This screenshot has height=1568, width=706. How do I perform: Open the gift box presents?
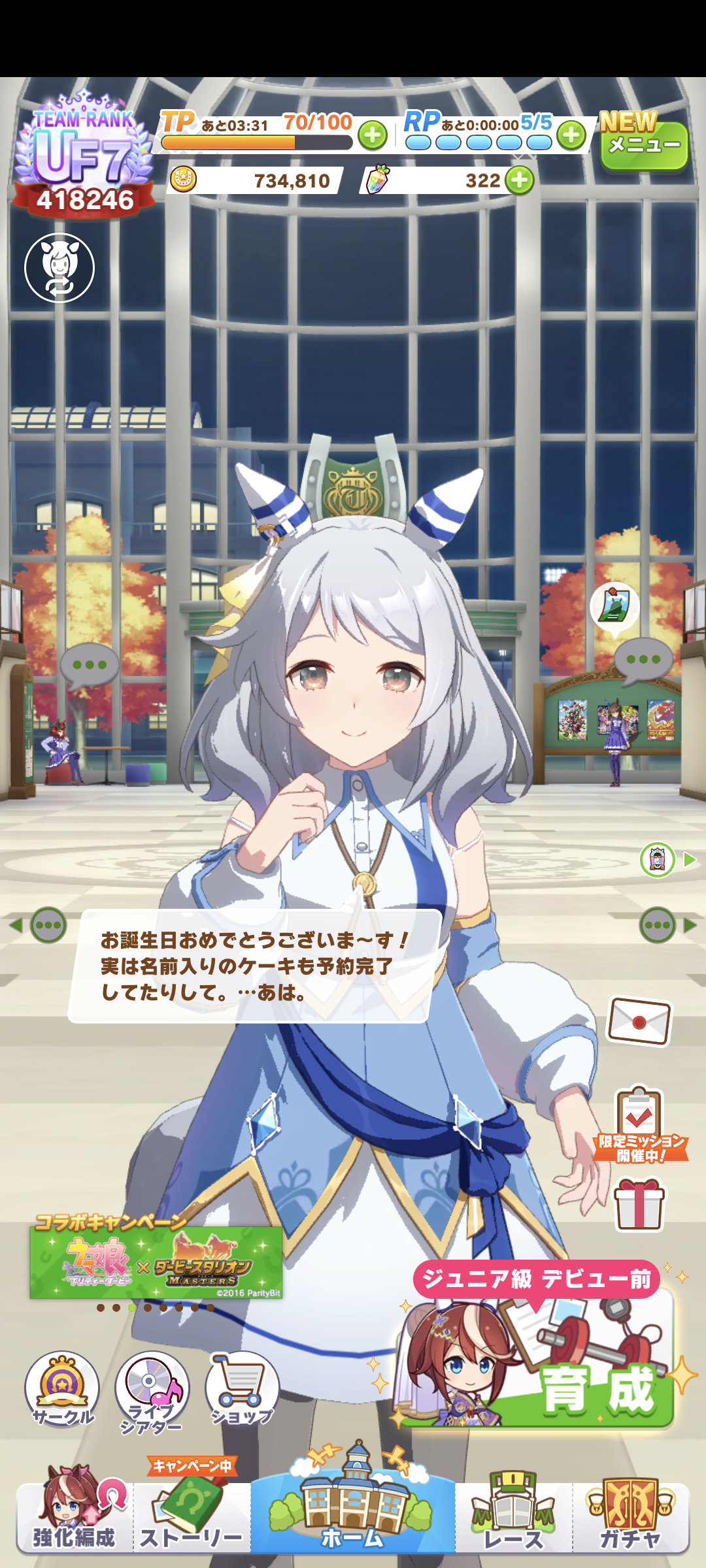click(x=639, y=1205)
